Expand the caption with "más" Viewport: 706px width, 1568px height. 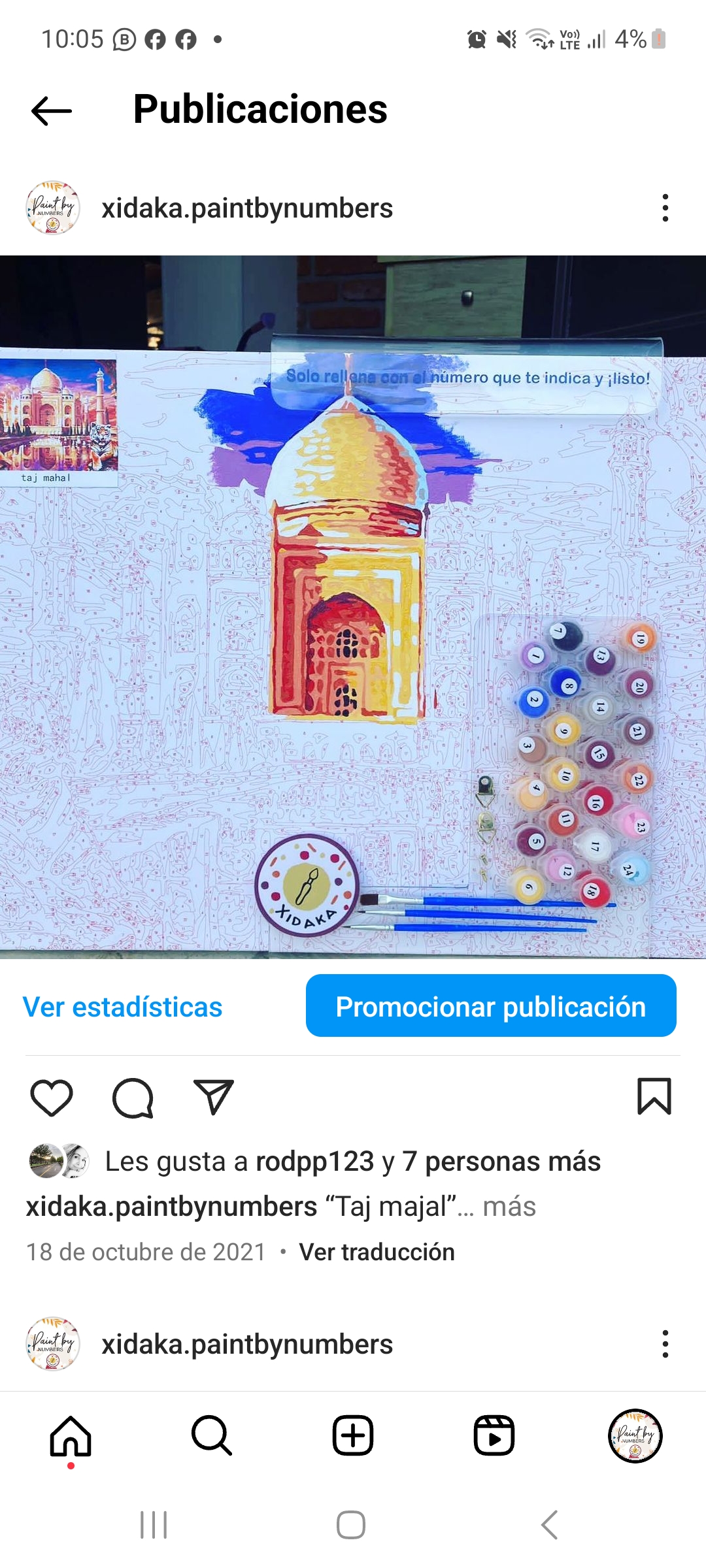[509, 1206]
